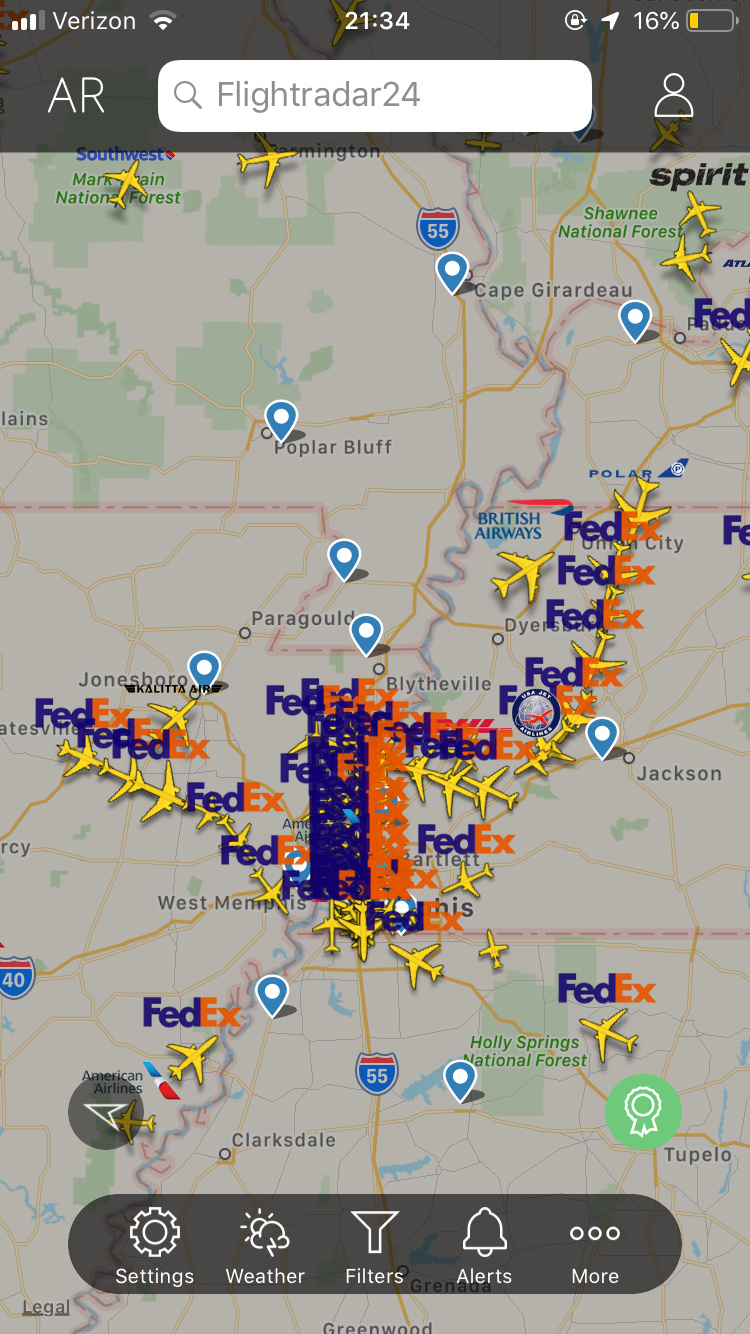Viewport: 750px width, 1334px height.
Task: Tap the Flightradar24 search box
Action: (375, 96)
